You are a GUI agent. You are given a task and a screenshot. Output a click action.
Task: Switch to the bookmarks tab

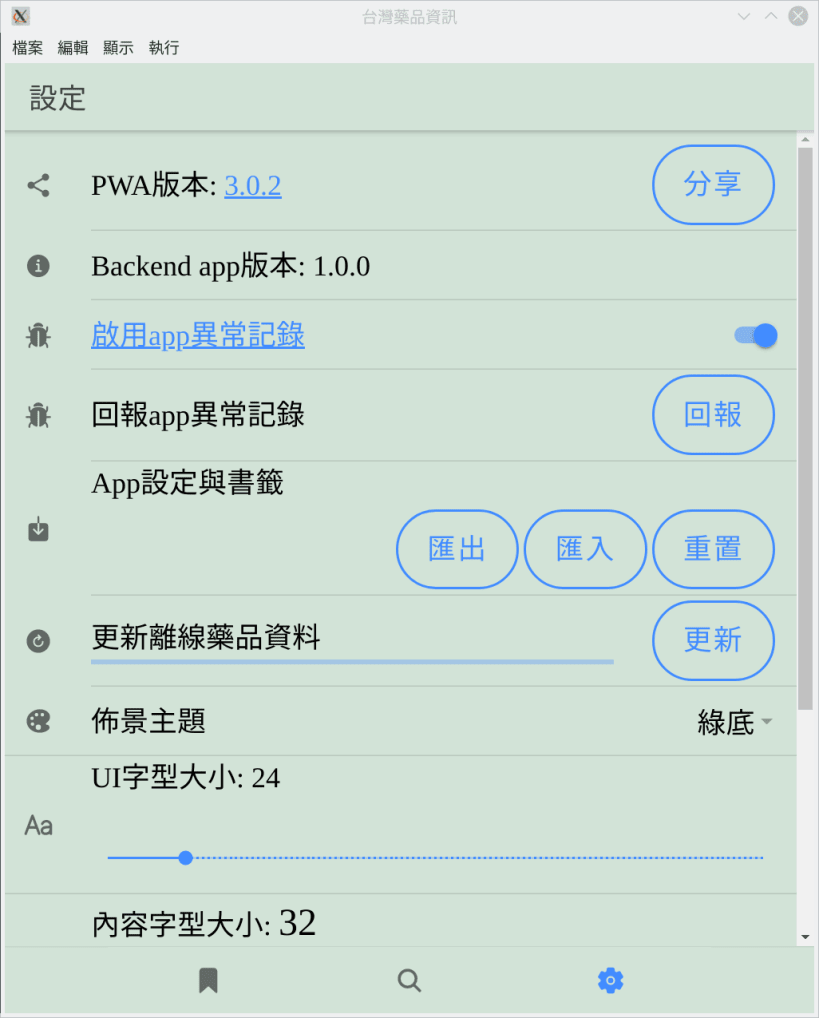(208, 980)
